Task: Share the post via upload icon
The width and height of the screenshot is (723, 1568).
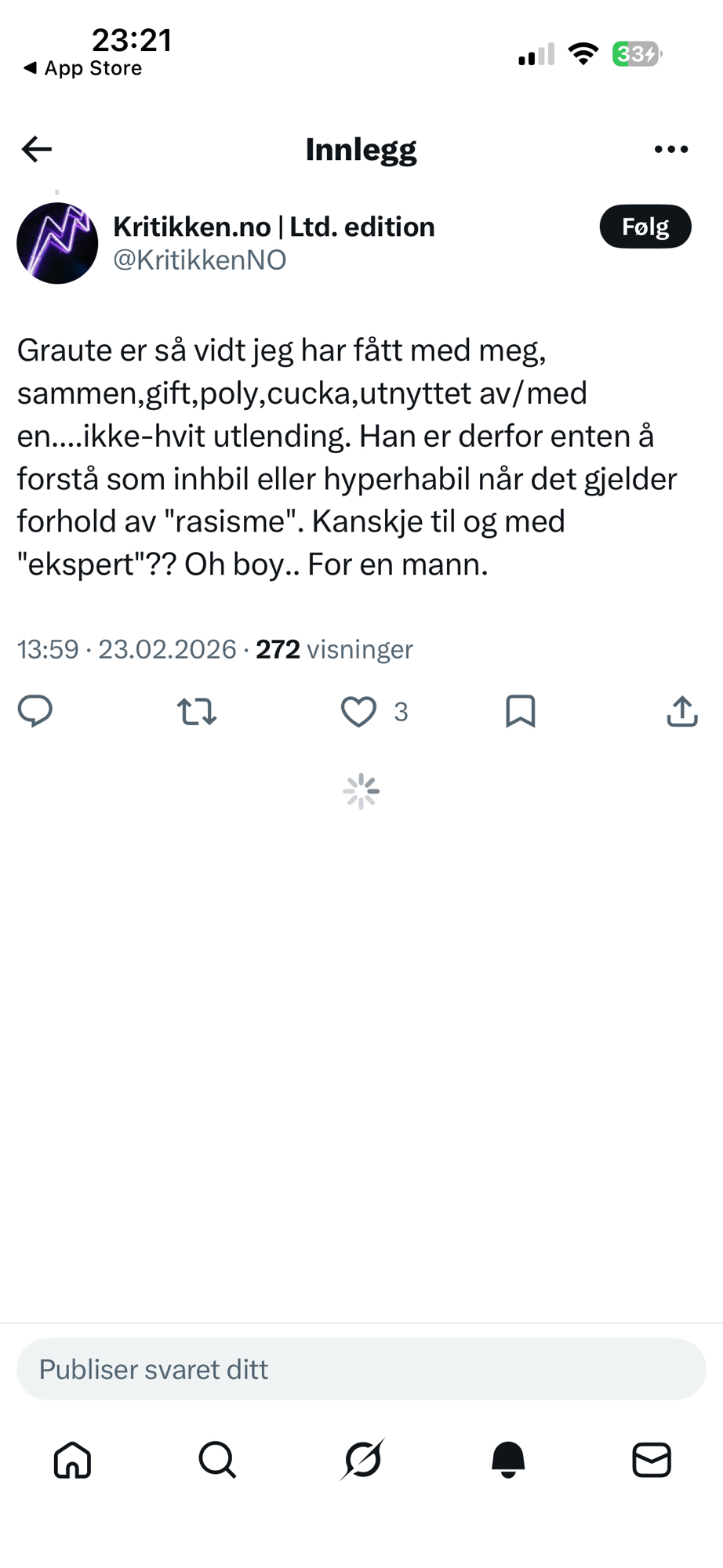Action: coord(681,711)
